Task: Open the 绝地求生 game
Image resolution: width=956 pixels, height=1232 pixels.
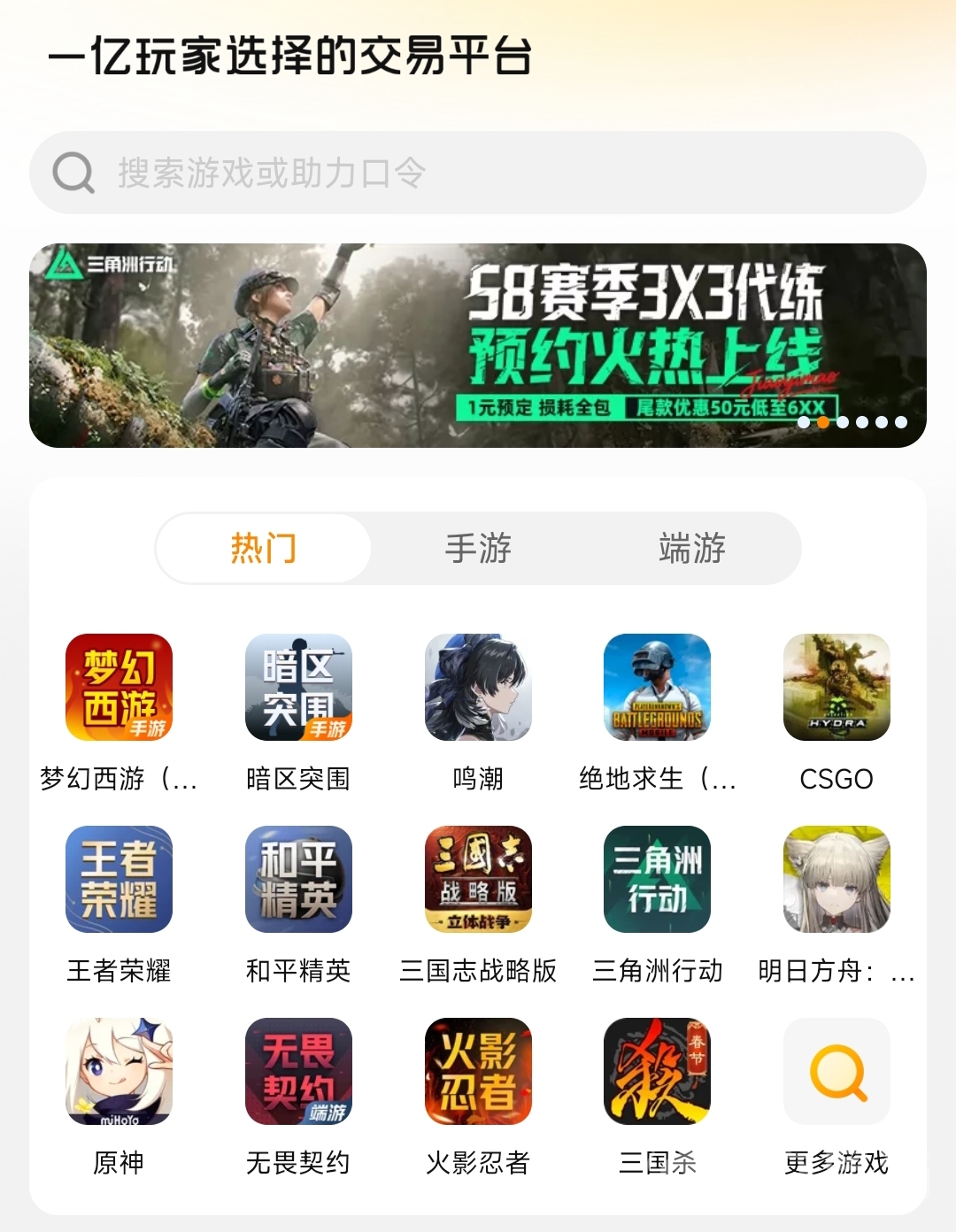Action: [x=657, y=688]
